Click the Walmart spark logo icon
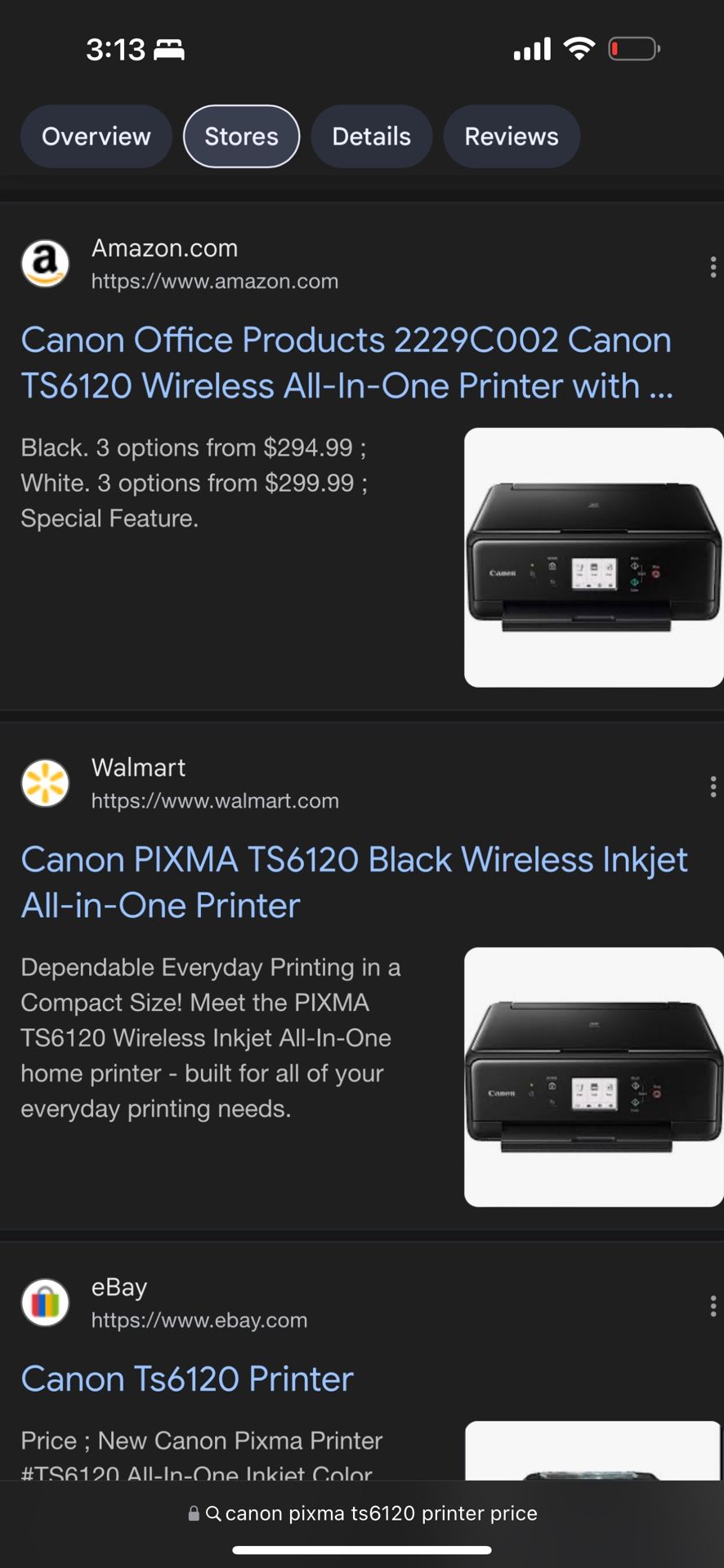This screenshot has width=724, height=1568. pos(45,782)
